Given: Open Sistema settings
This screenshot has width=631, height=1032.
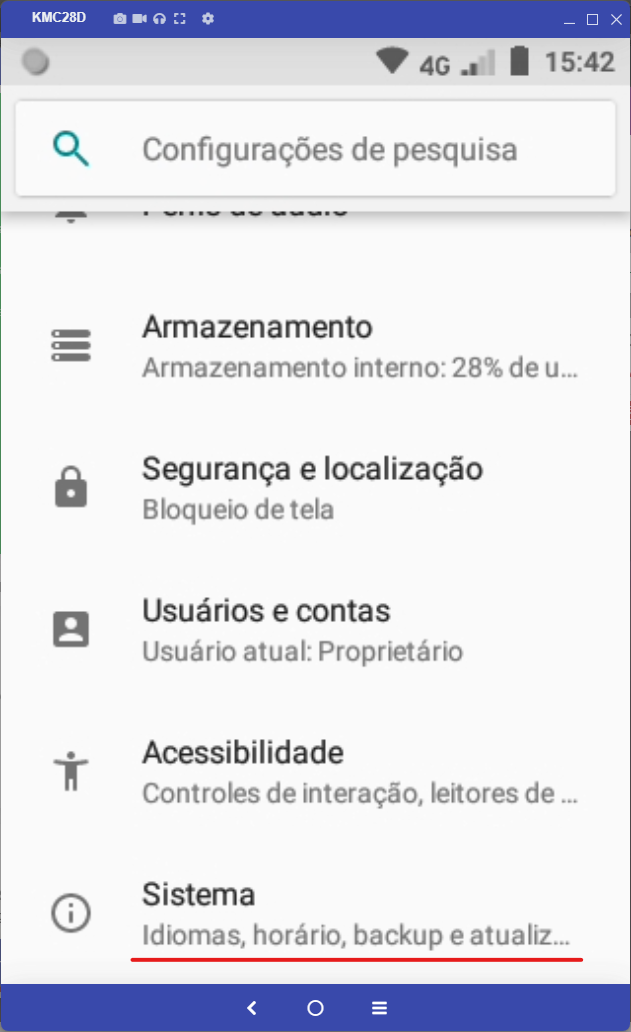Looking at the screenshot, I should pyautogui.click(x=315, y=914).
